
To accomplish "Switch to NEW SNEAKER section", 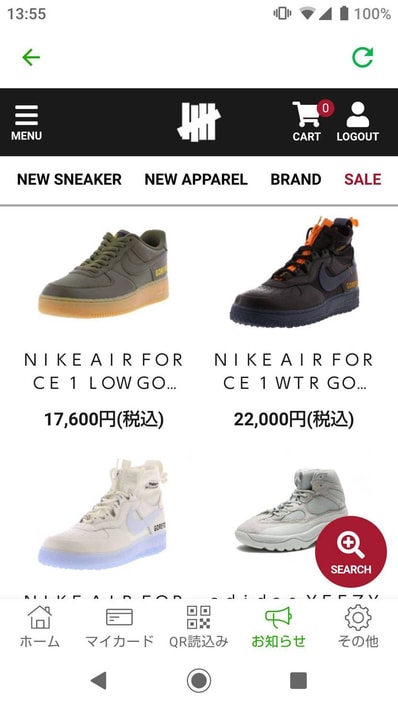I will click(69, 179).
